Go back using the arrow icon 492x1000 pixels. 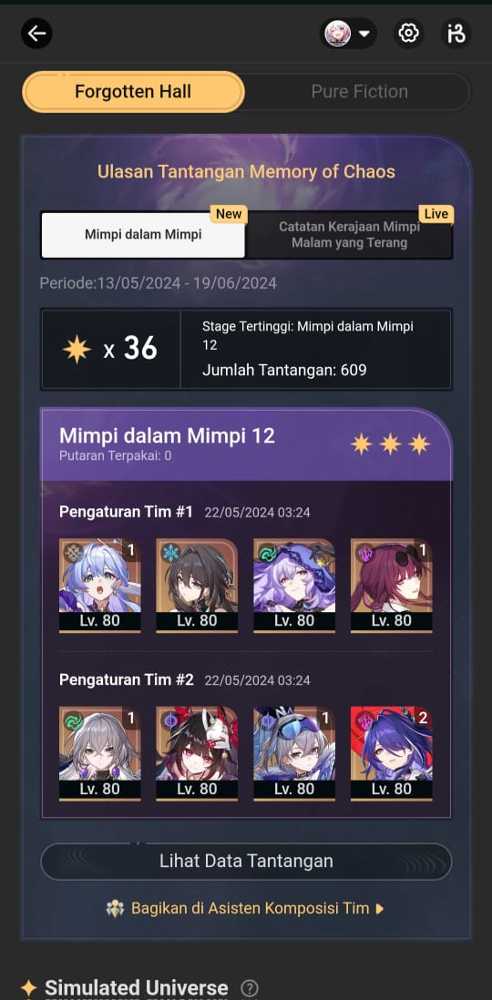pyautogui.click(x=36, y=33)
